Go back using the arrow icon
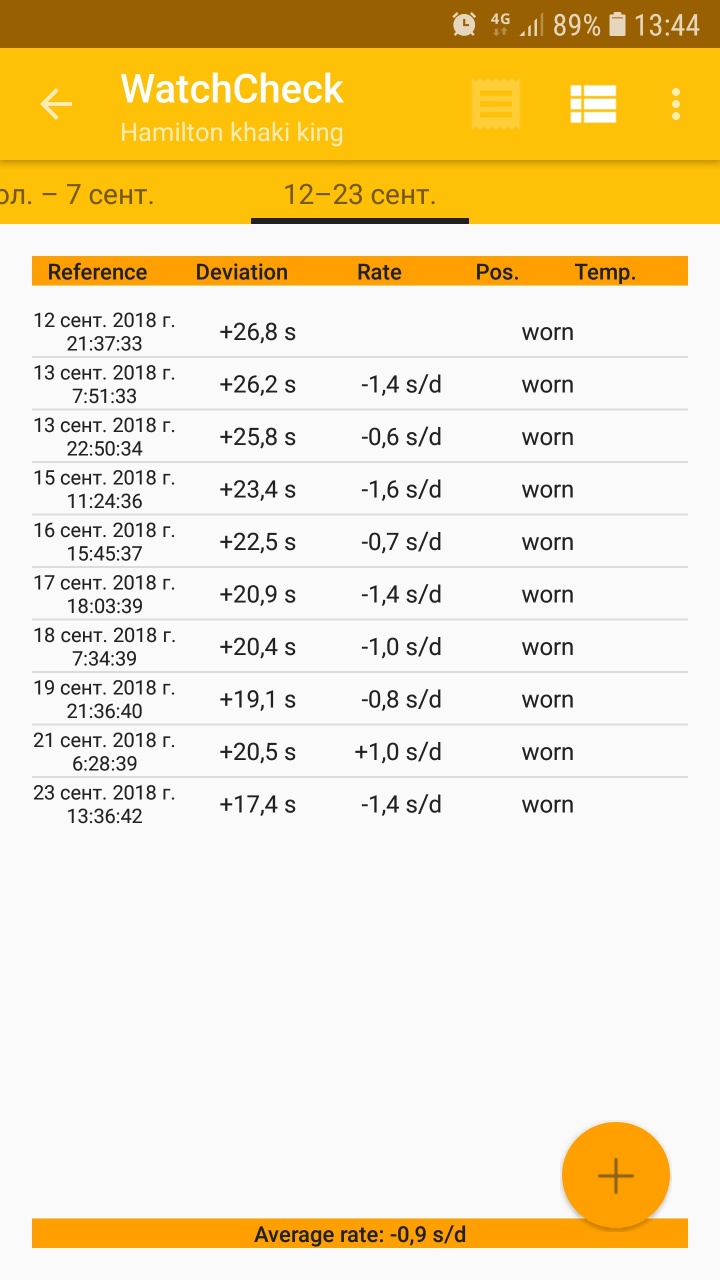 (x=56, y=104)
